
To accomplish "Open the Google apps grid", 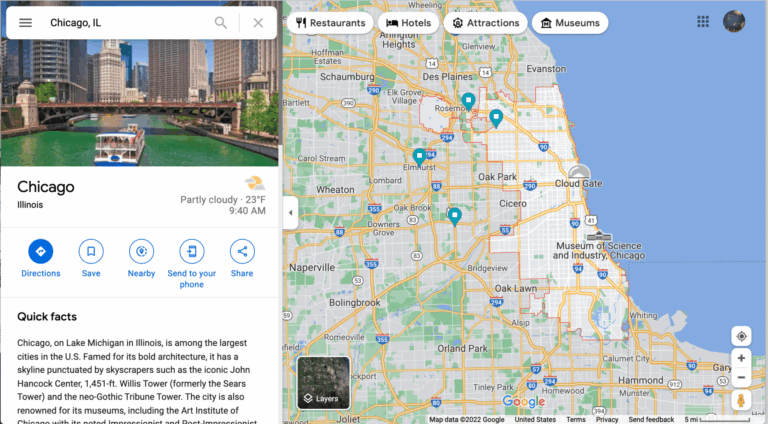I will pyautogui.click(x=703, y=22).
